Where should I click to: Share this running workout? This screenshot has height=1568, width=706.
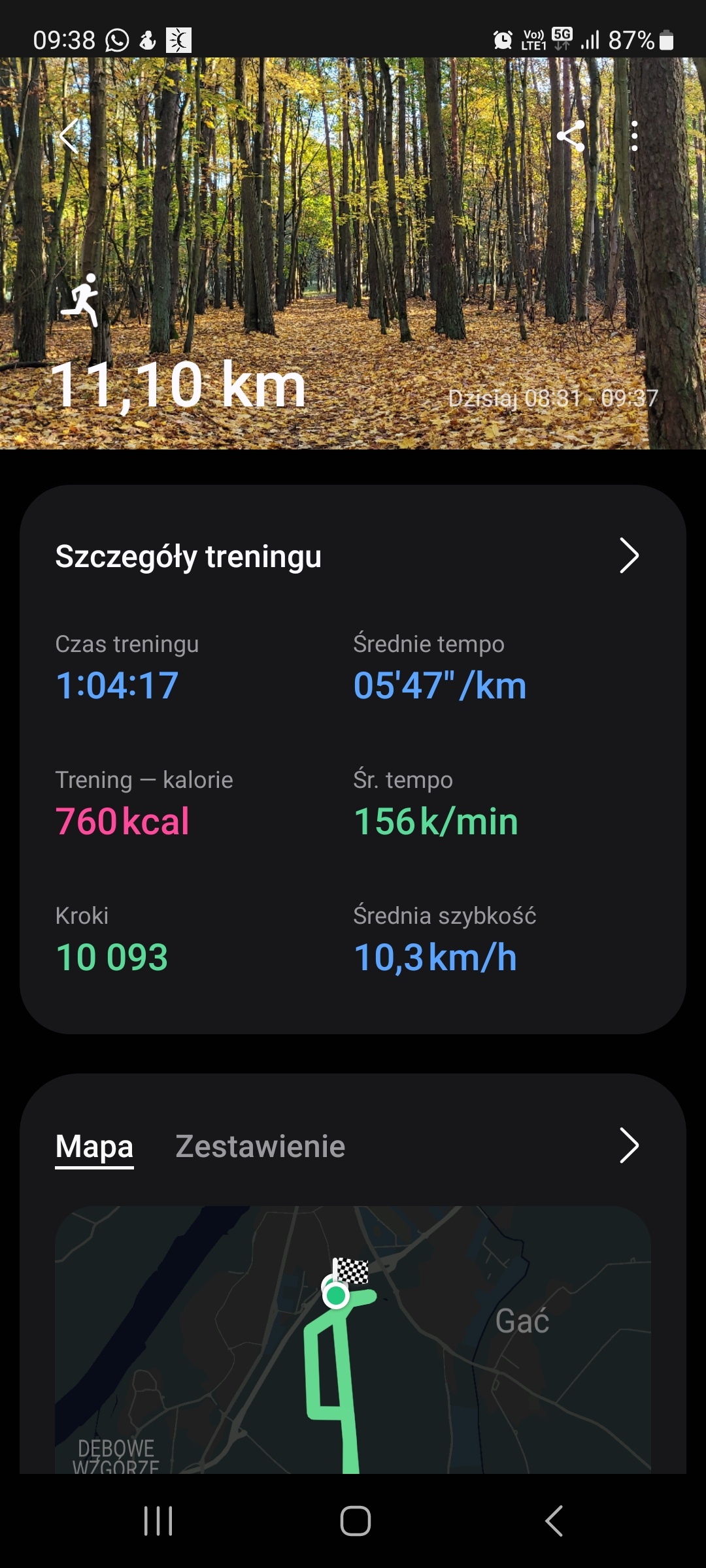(x=571, y=136)
